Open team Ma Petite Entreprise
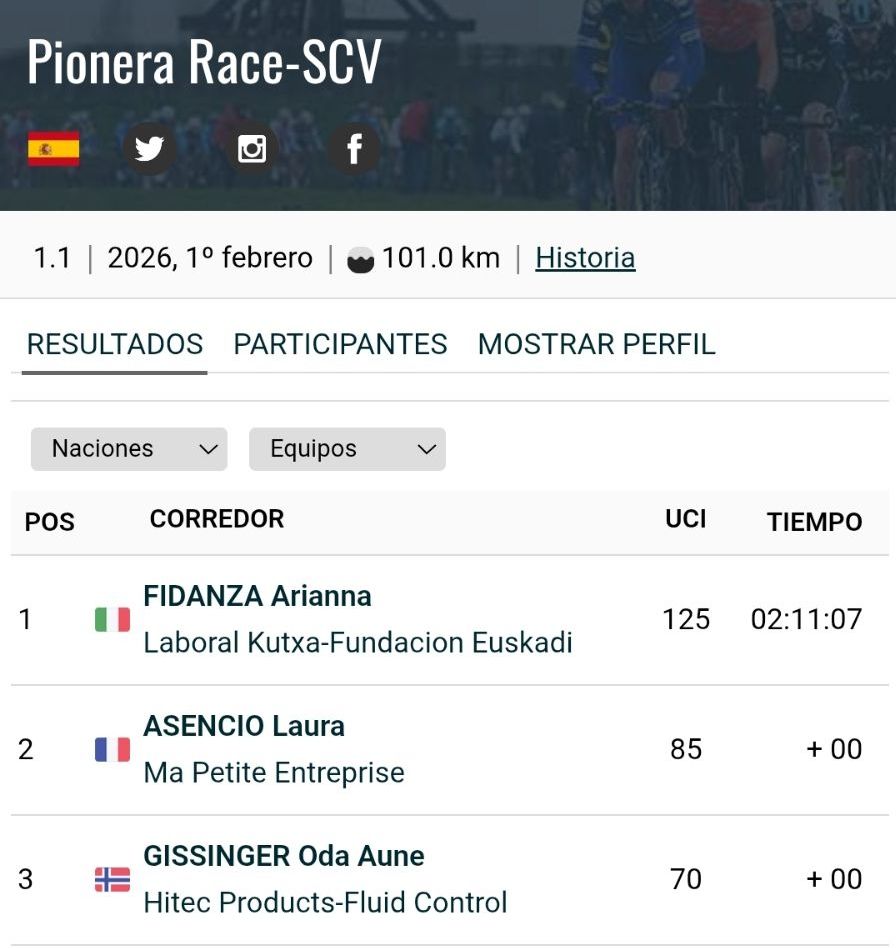896x948 pixels. click(x=274, y=773)
